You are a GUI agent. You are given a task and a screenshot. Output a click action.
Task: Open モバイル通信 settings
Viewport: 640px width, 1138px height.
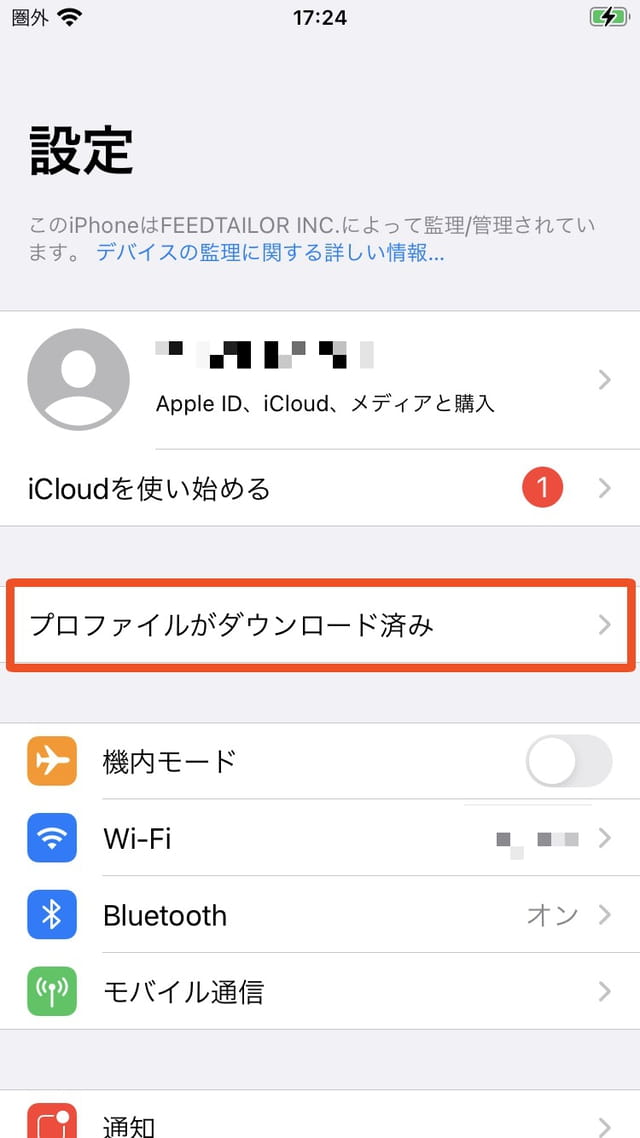tap(320, 991)
